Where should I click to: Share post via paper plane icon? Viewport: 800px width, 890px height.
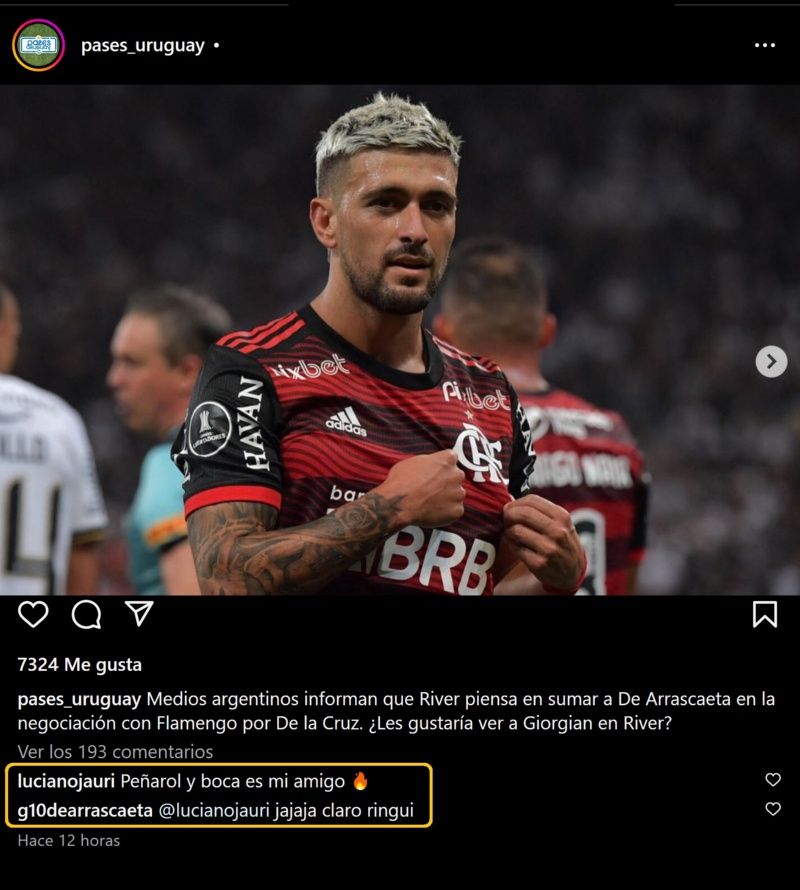point(139,613)
